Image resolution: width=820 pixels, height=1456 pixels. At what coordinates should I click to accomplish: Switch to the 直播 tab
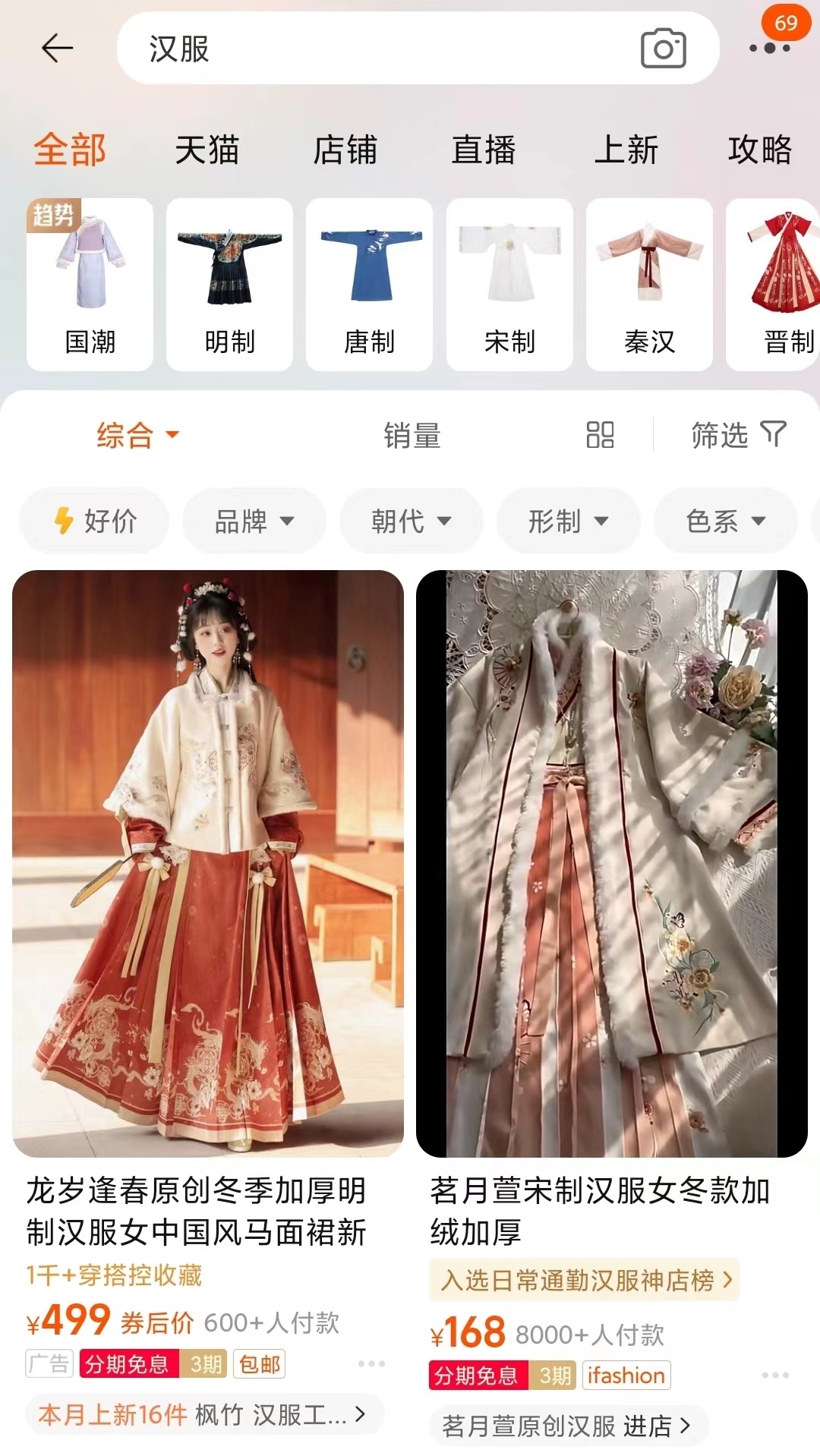point(484,150)
